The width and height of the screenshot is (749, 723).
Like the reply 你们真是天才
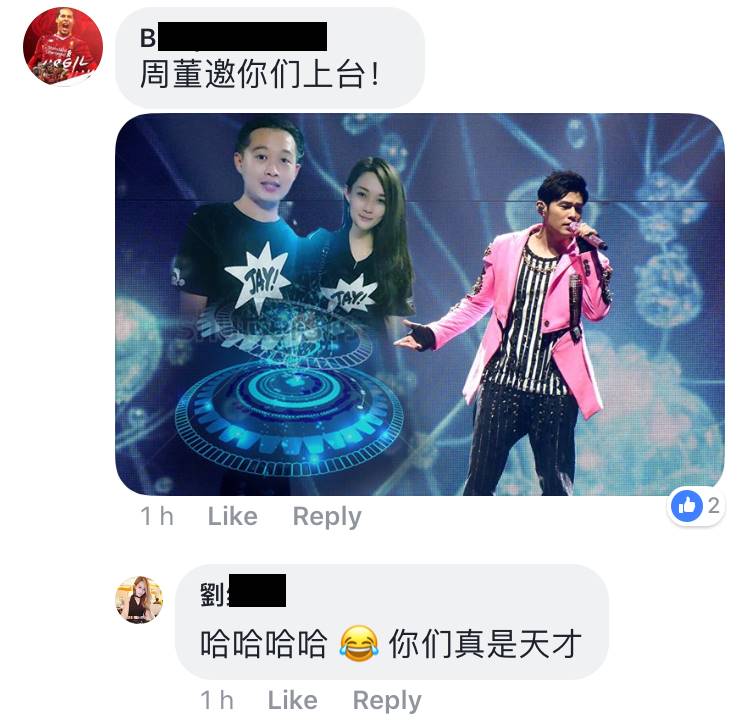(292, 700)
